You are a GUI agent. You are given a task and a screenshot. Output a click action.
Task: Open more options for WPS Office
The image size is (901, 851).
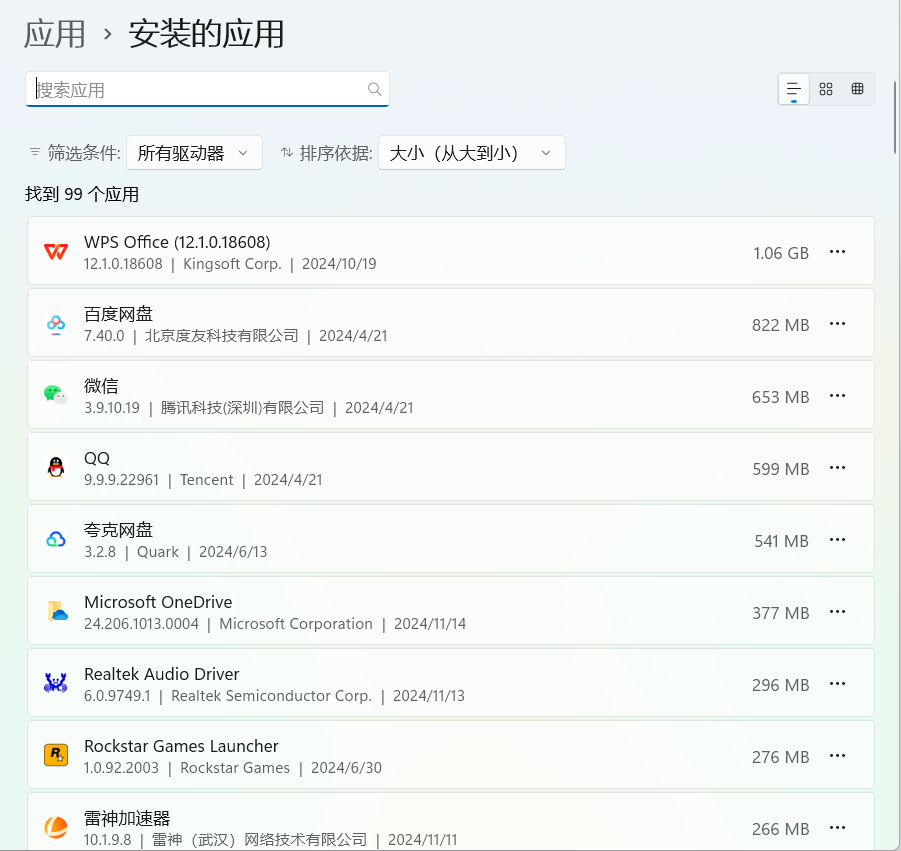point(838,252)
